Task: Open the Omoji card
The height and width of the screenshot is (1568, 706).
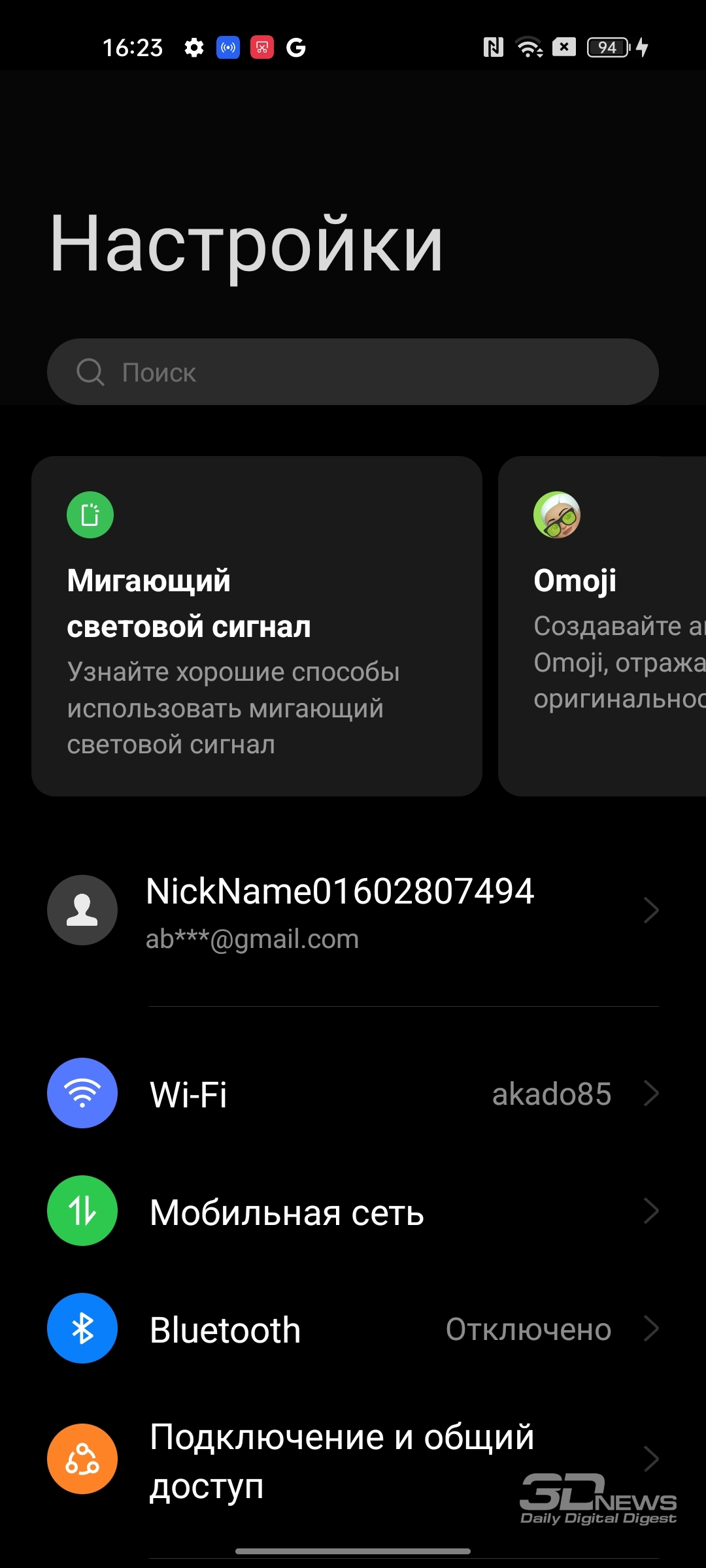Action: 602,626
